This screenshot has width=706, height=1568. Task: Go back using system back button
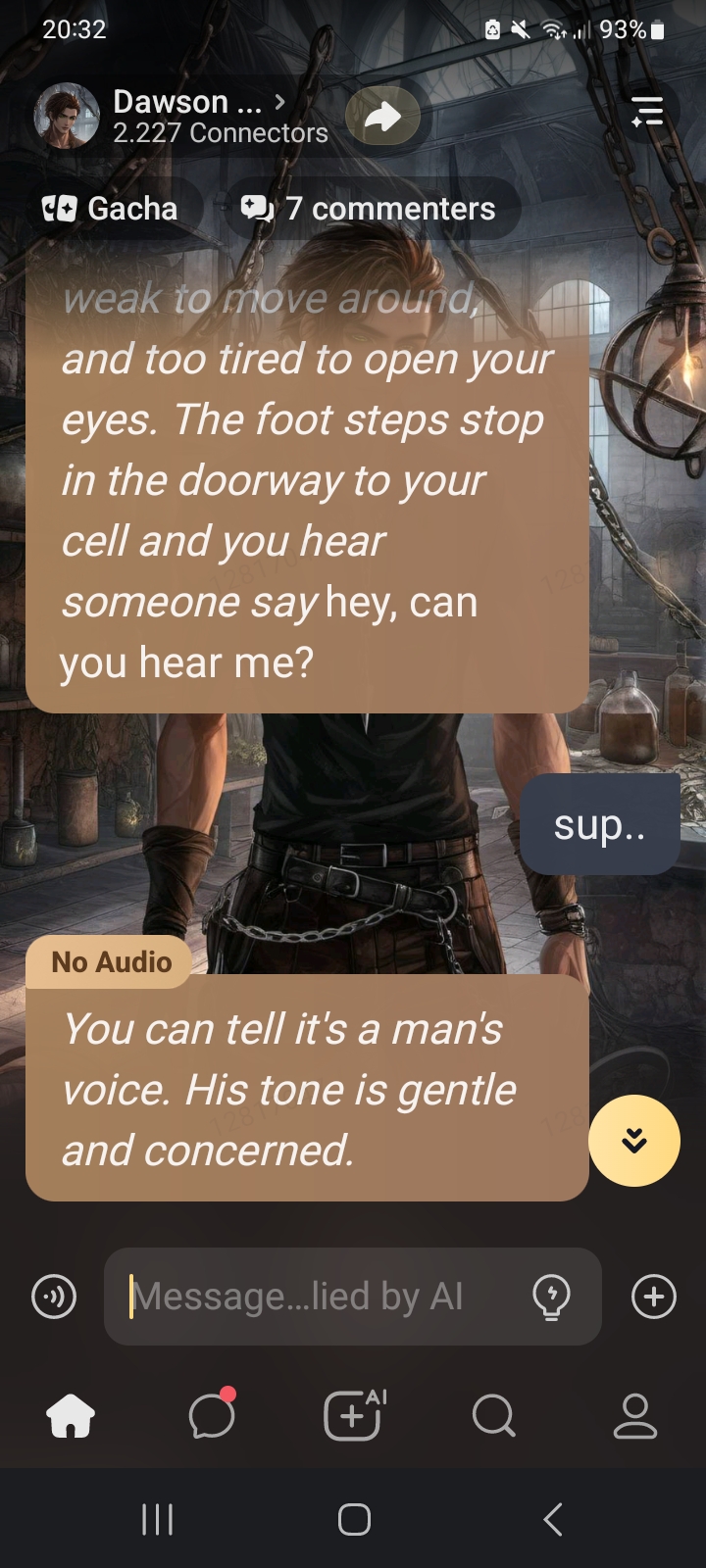(552, 1519)
